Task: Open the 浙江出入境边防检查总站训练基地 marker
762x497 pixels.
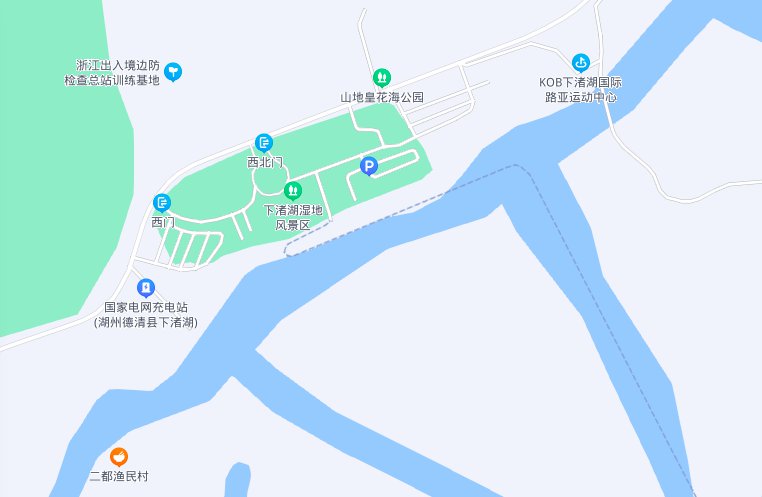Action: (175, 71)
